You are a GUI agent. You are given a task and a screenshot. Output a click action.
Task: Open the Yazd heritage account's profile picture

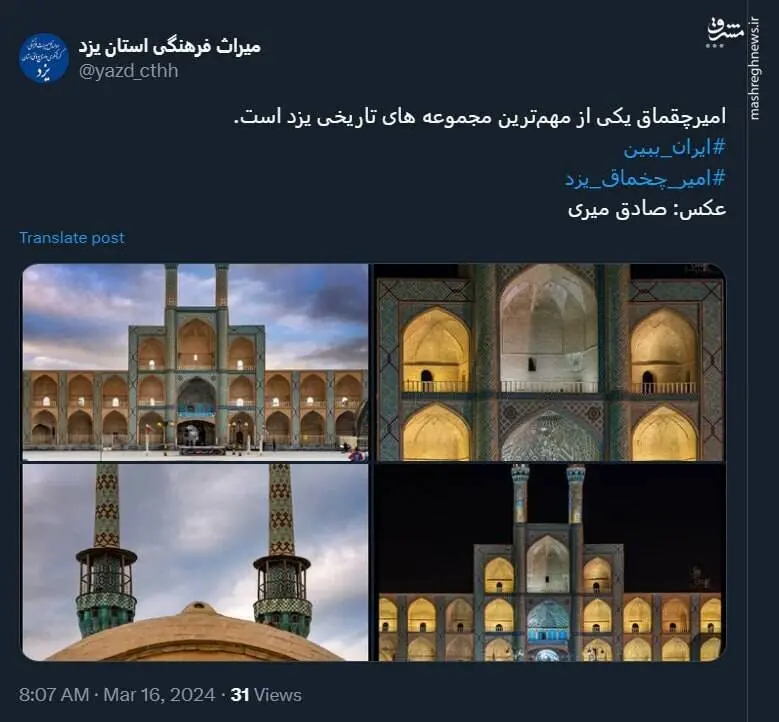[x=44, y=58]
